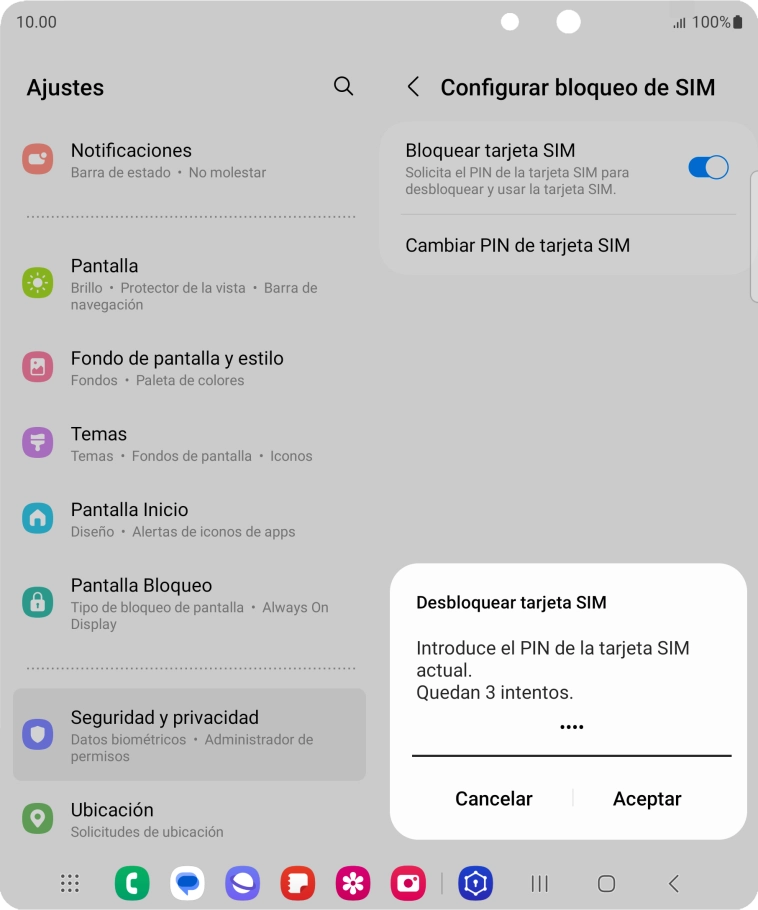This screenshot has height=910, width=758.
Task: Select the PIN input field
Action: point(571,725)
